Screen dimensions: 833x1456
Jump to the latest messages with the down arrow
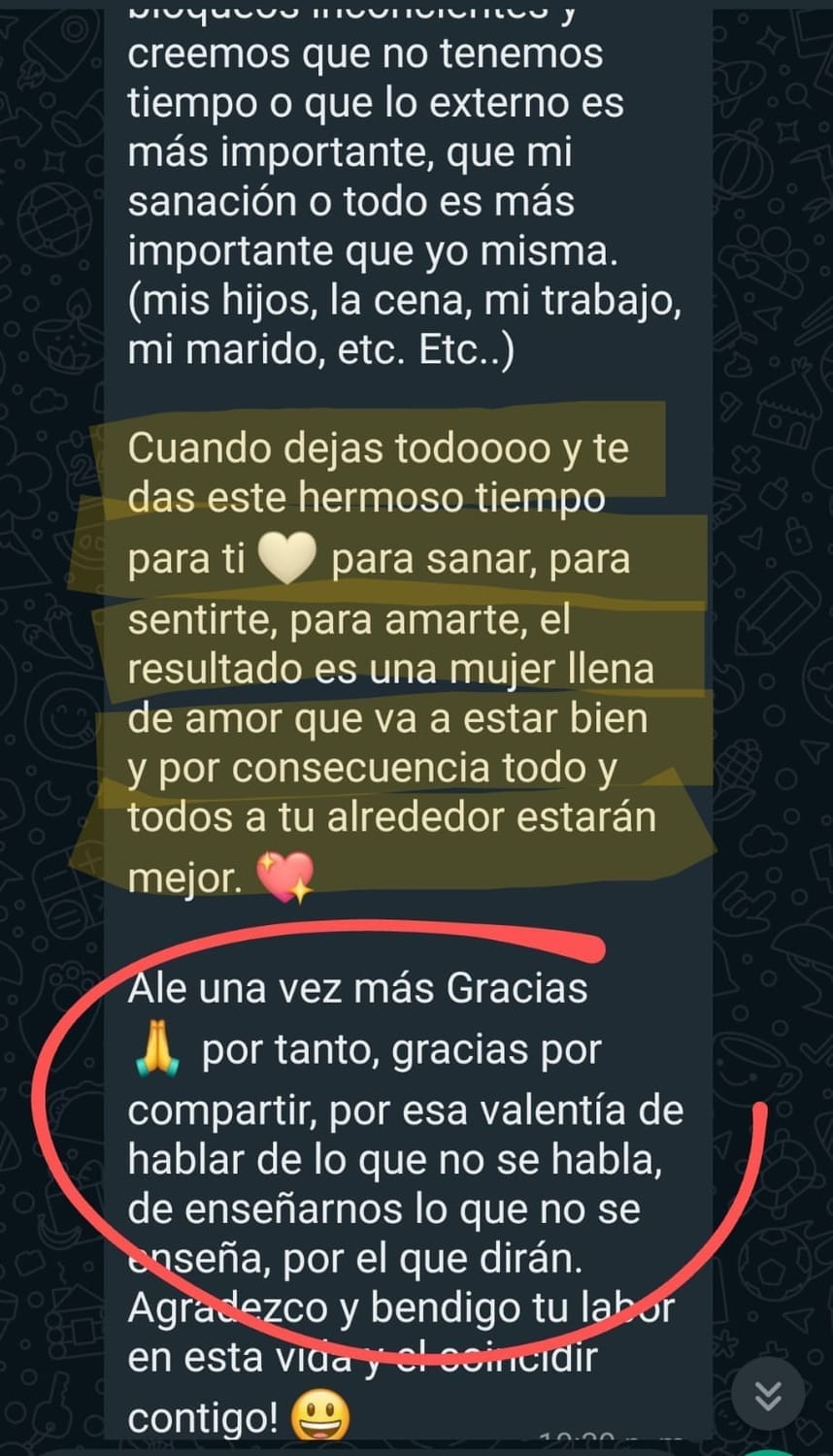coord(768,1394)
